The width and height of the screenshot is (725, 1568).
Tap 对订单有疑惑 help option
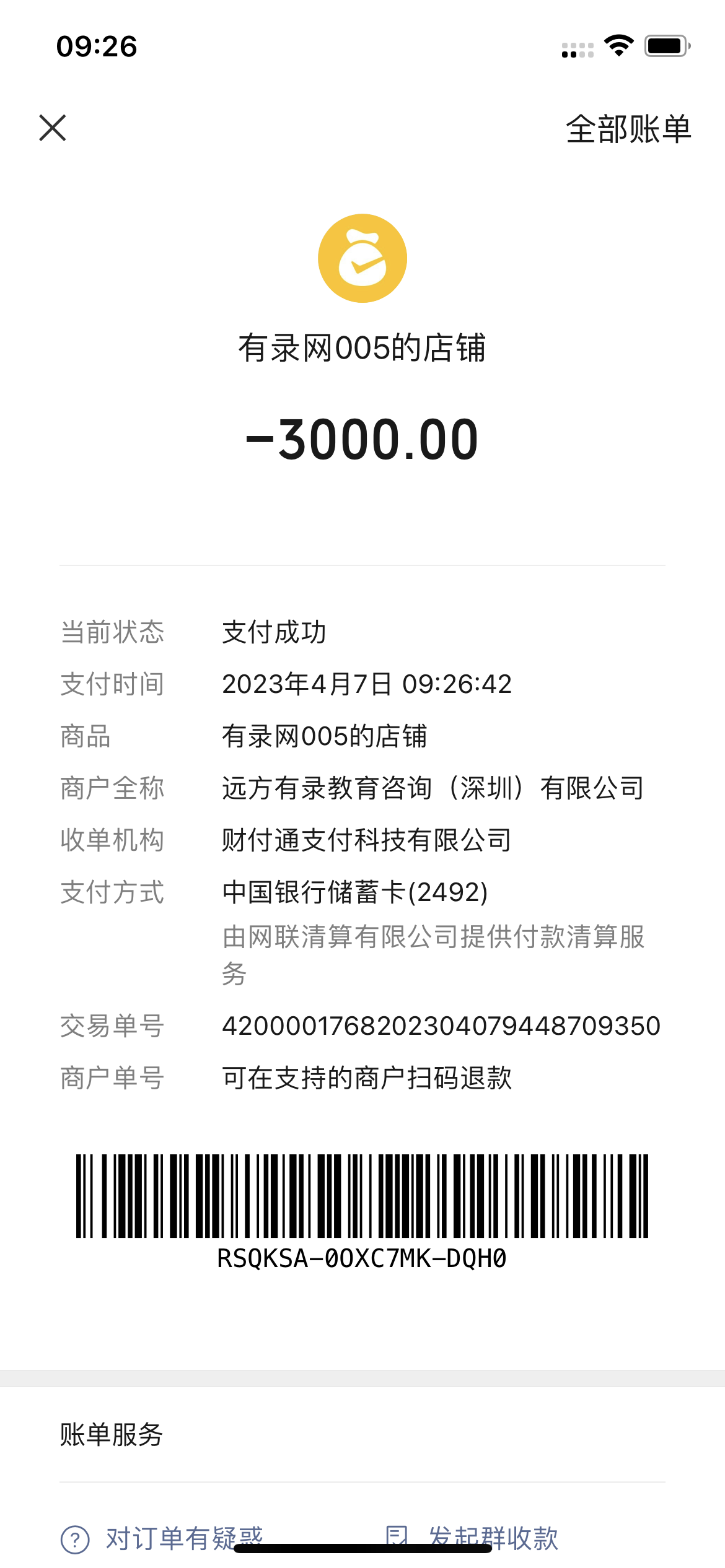click(163, 1538)
